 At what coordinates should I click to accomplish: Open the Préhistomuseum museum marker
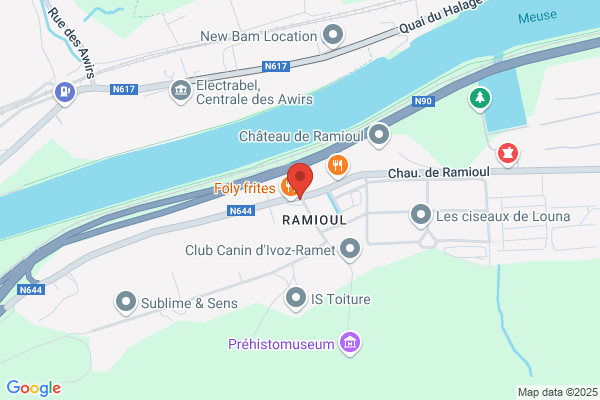click(x=350, y=343)
